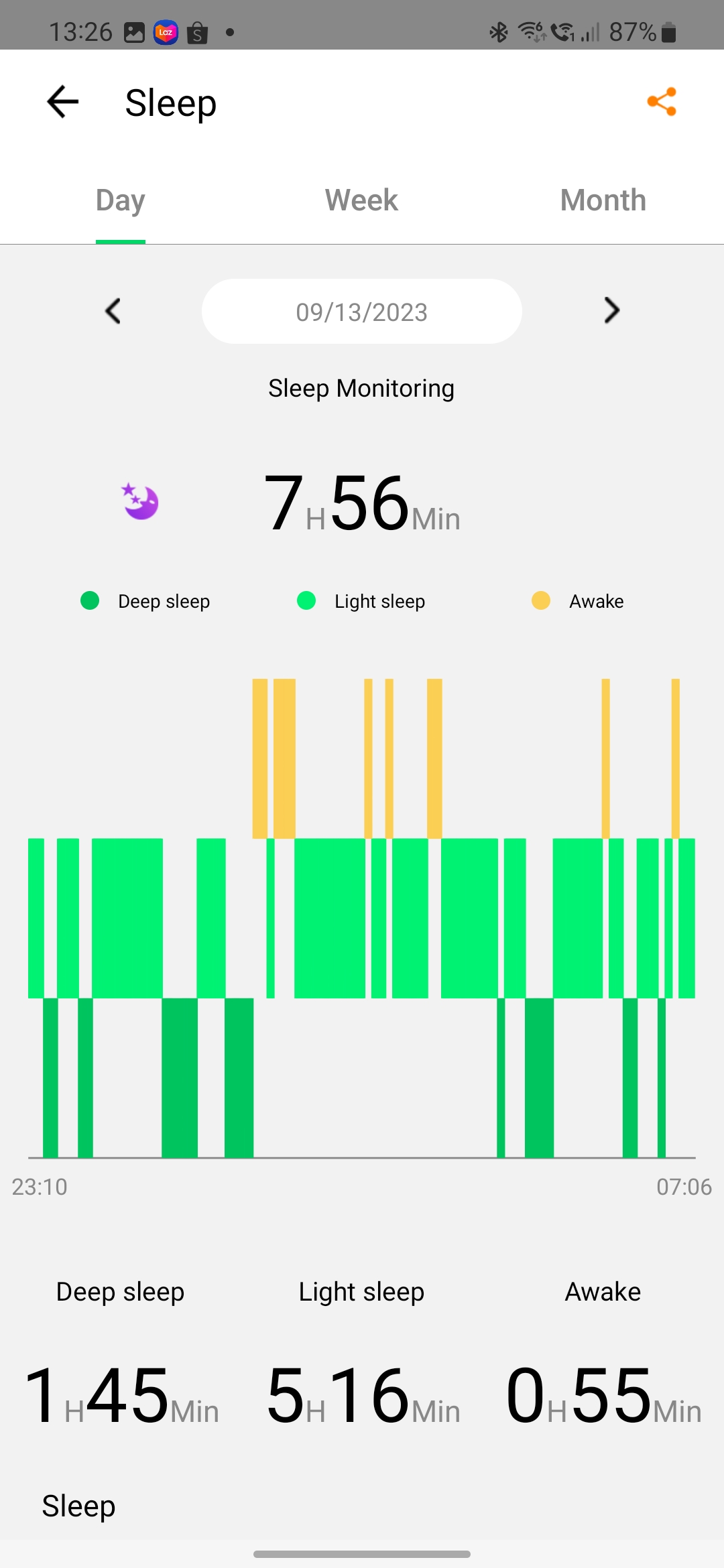Select the Day tab

121,200
